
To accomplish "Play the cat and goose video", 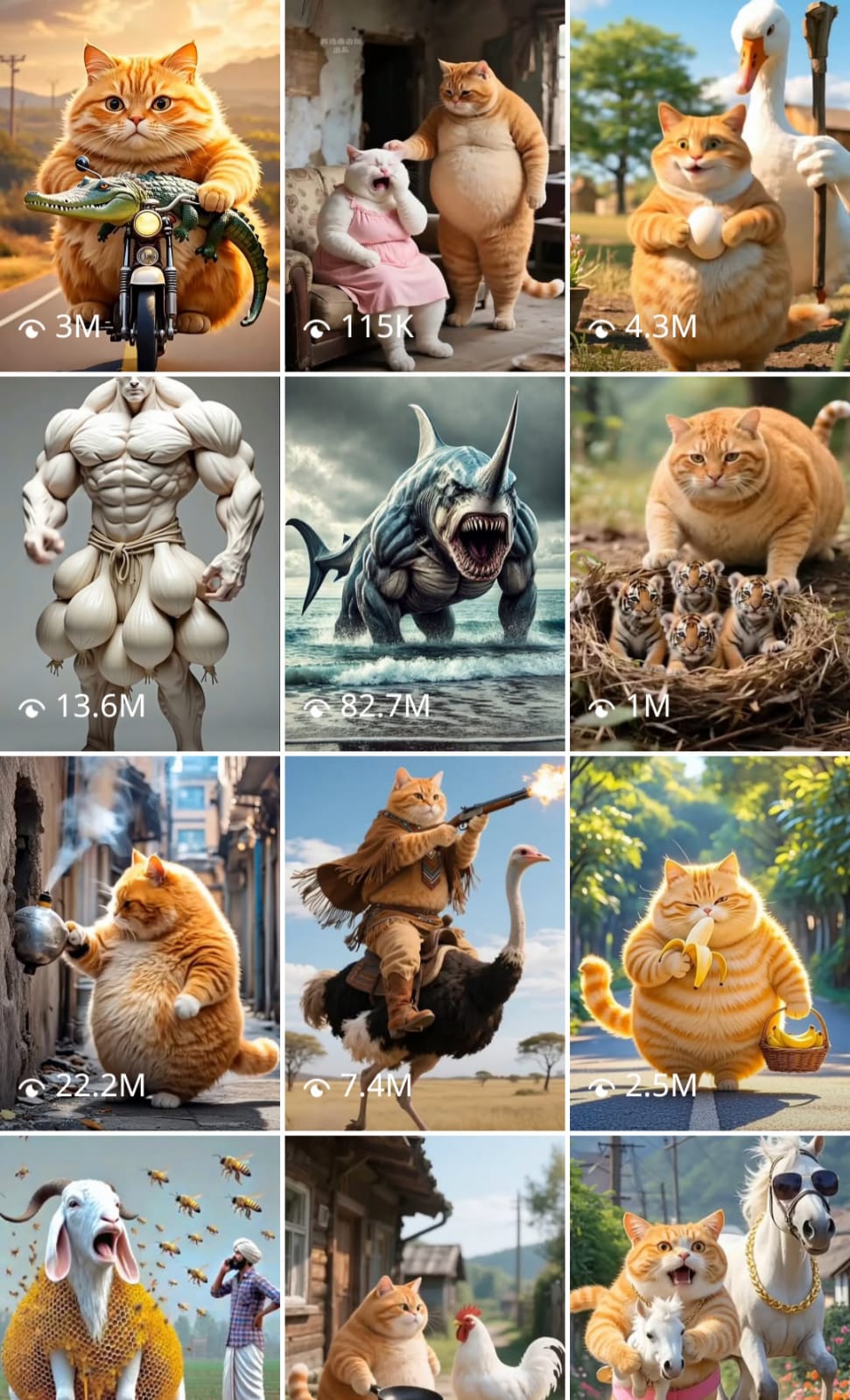I will coord(710,186).
